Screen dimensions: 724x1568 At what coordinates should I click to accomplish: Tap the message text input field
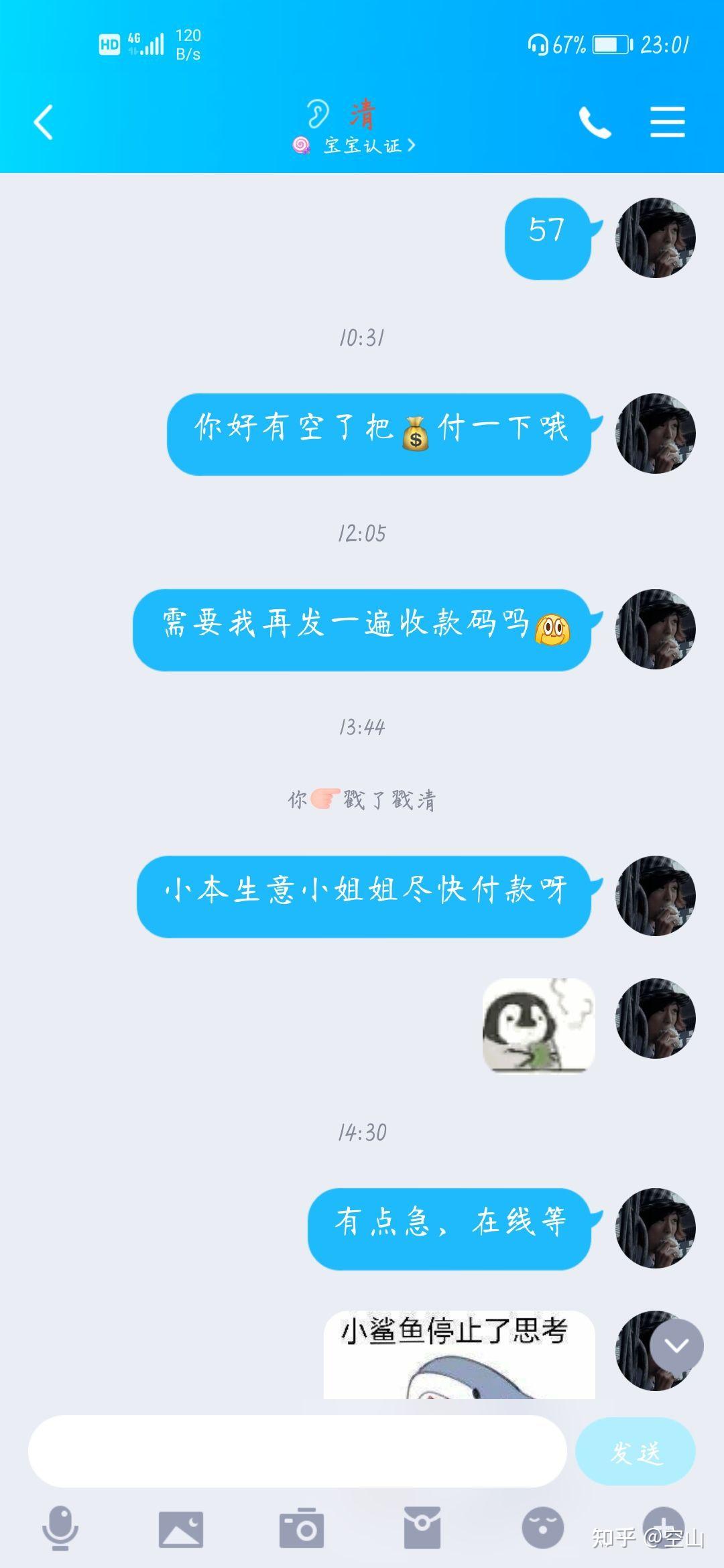click(298, 1451)
